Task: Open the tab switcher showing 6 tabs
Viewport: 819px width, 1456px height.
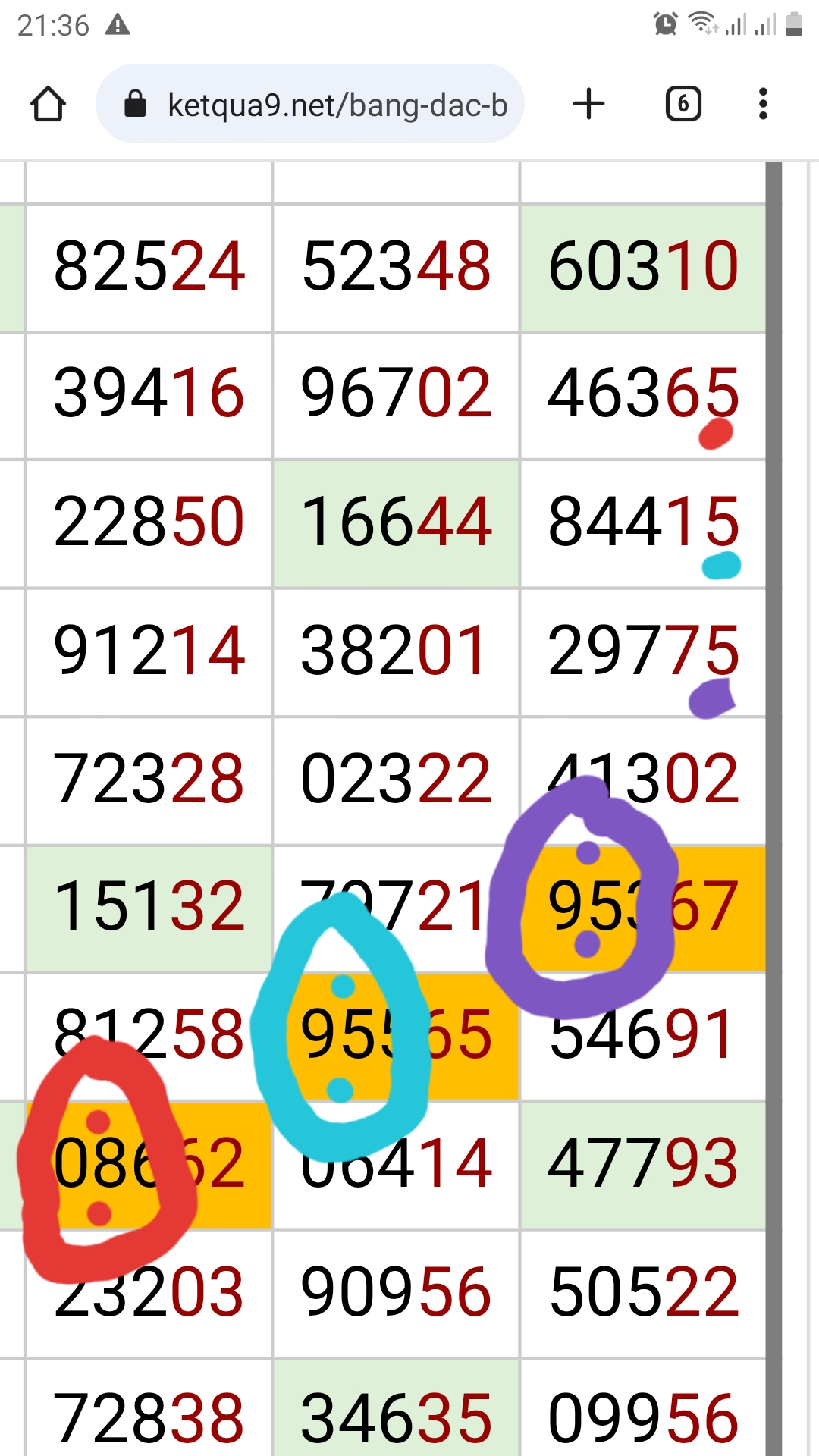Action: 683,104
